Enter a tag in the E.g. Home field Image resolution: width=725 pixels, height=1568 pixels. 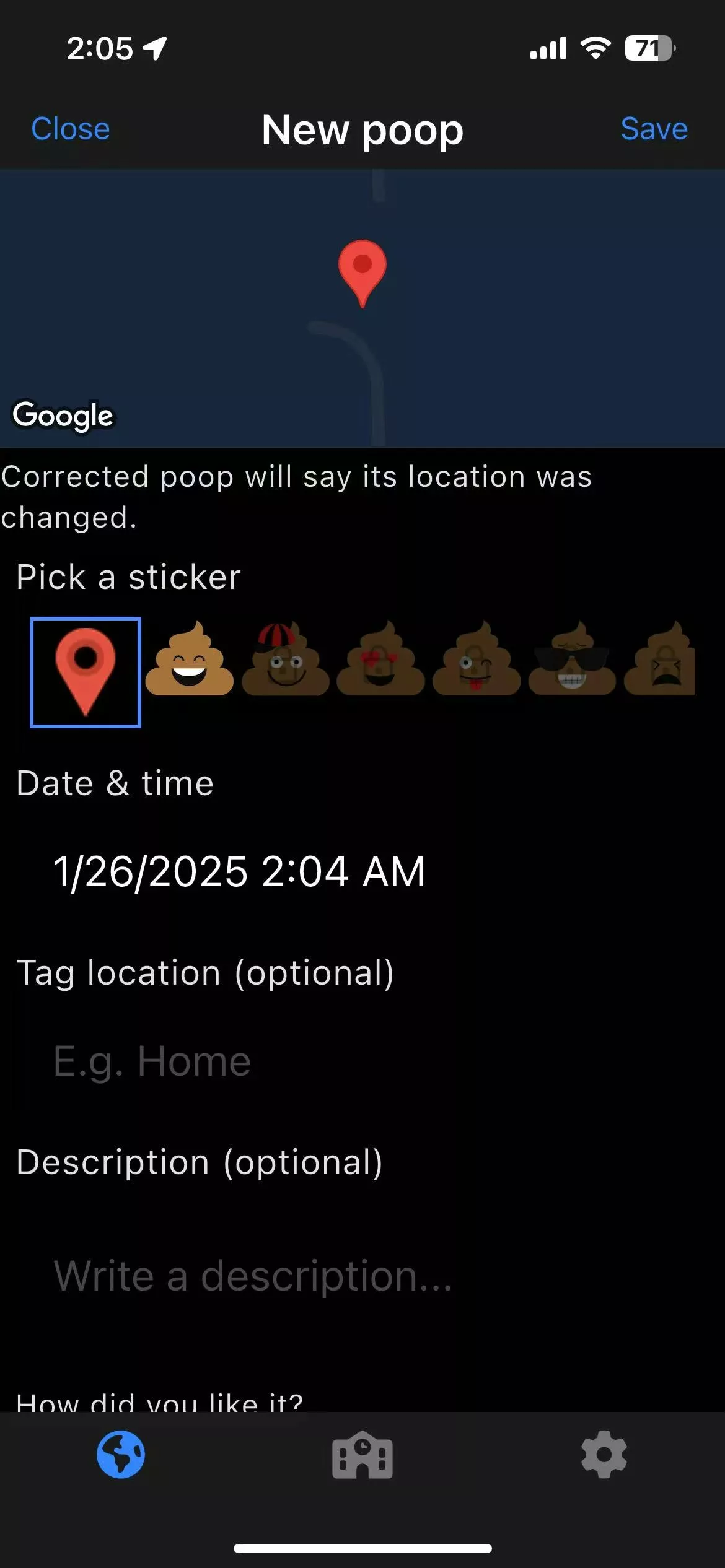[248, 1061]
